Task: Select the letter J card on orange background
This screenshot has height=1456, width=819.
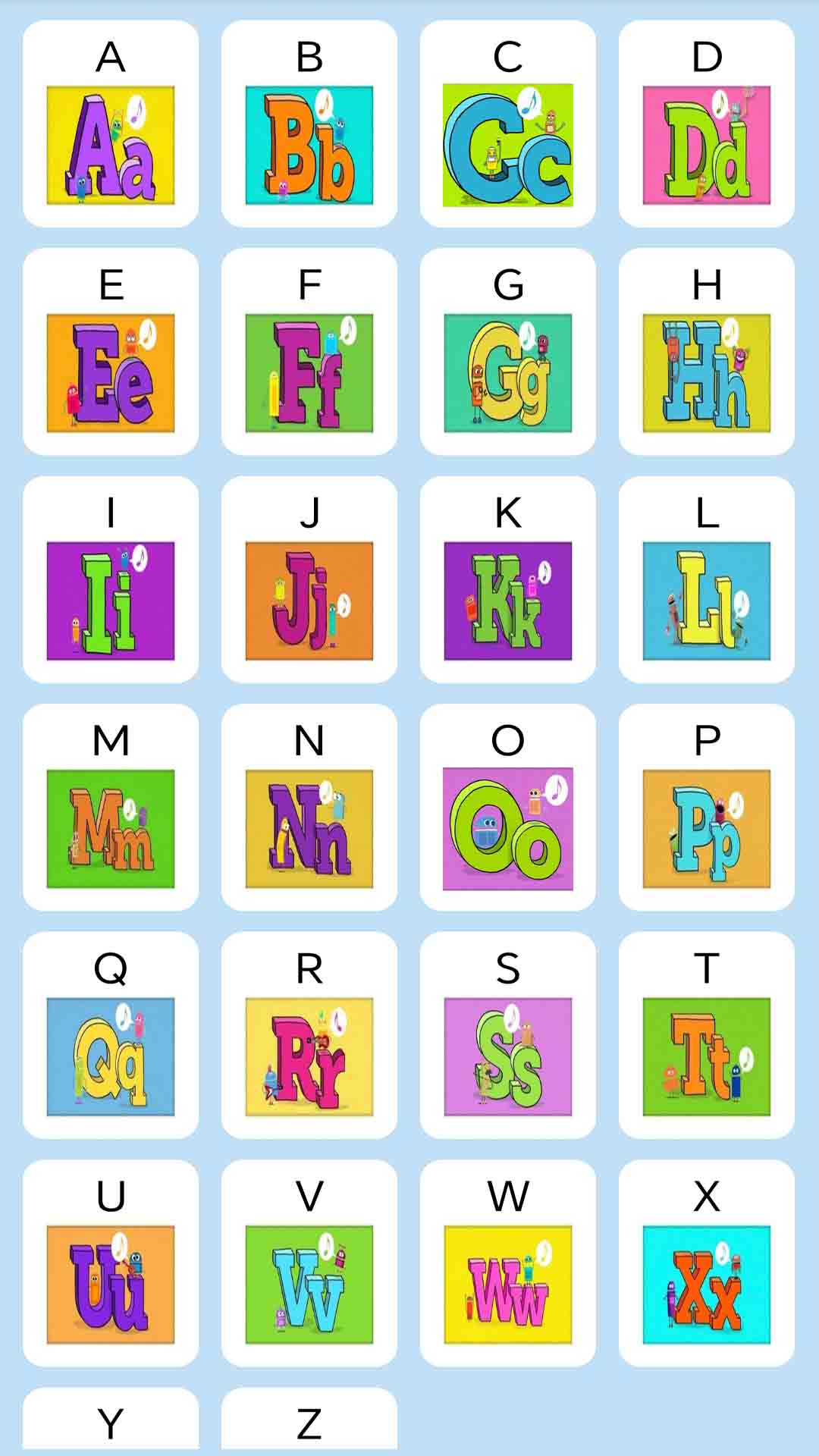Action: (309, 599)
